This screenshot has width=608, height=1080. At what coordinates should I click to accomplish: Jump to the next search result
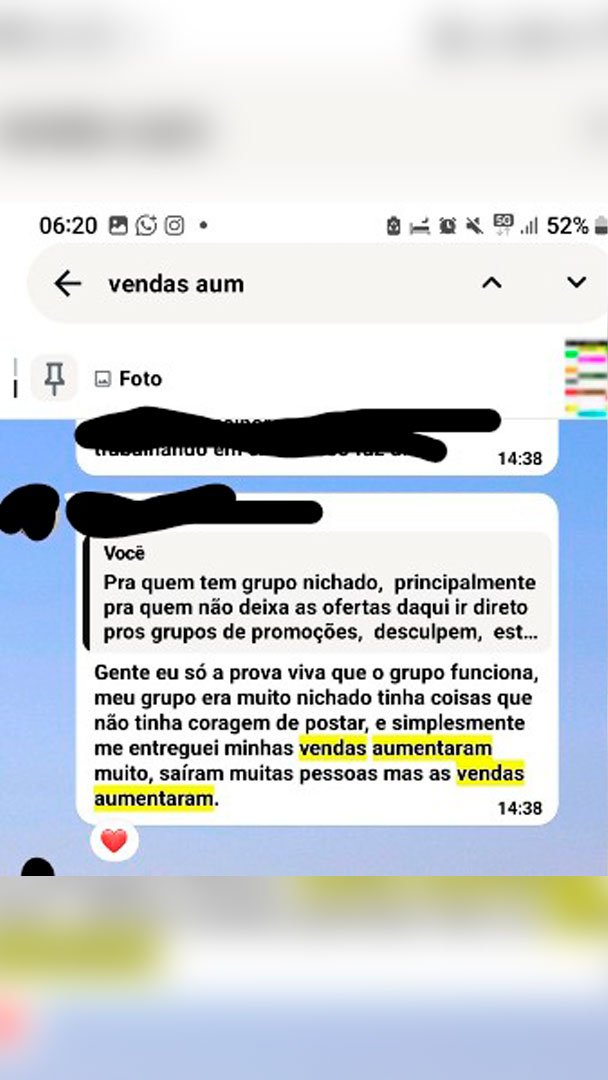(x=576, y=283)
